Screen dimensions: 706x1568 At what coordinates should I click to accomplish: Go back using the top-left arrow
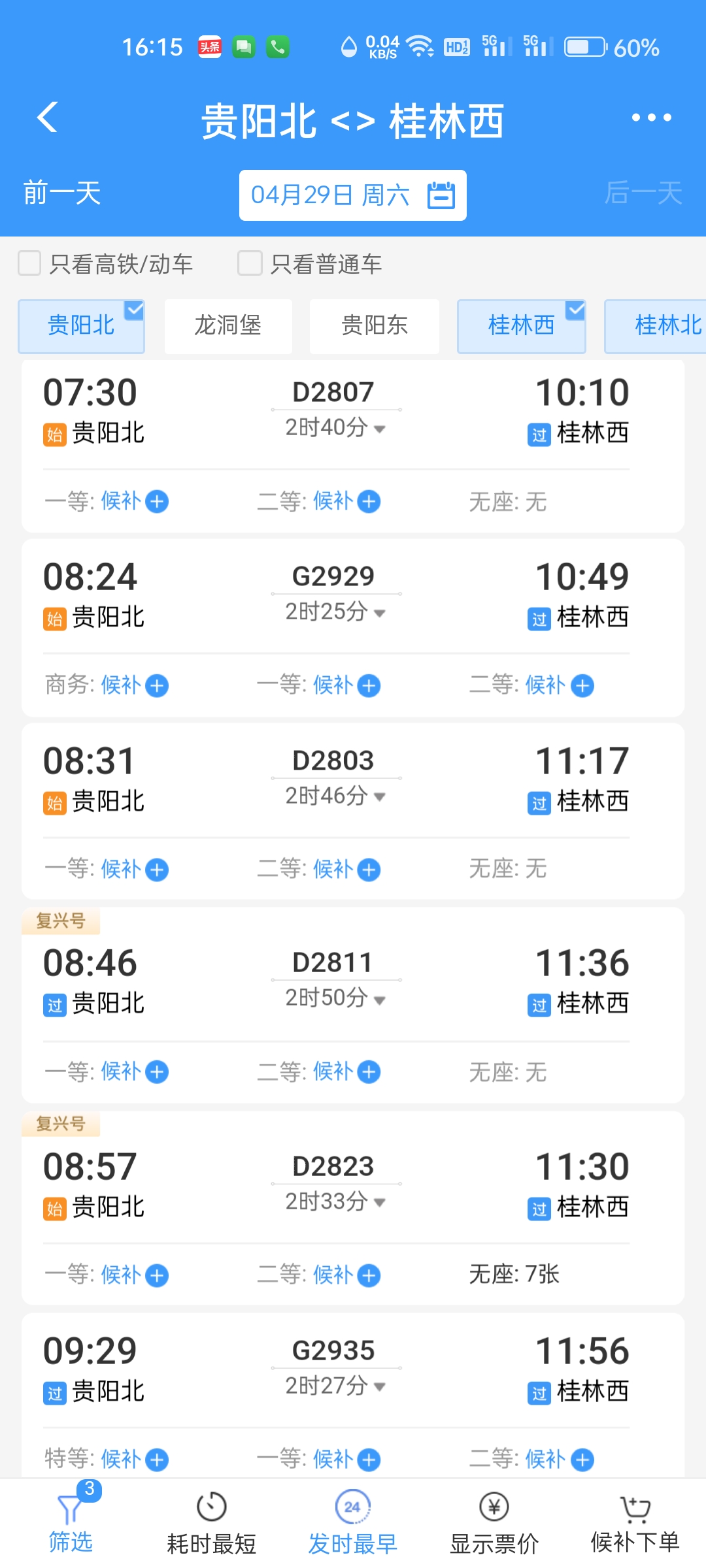[48, 118]
